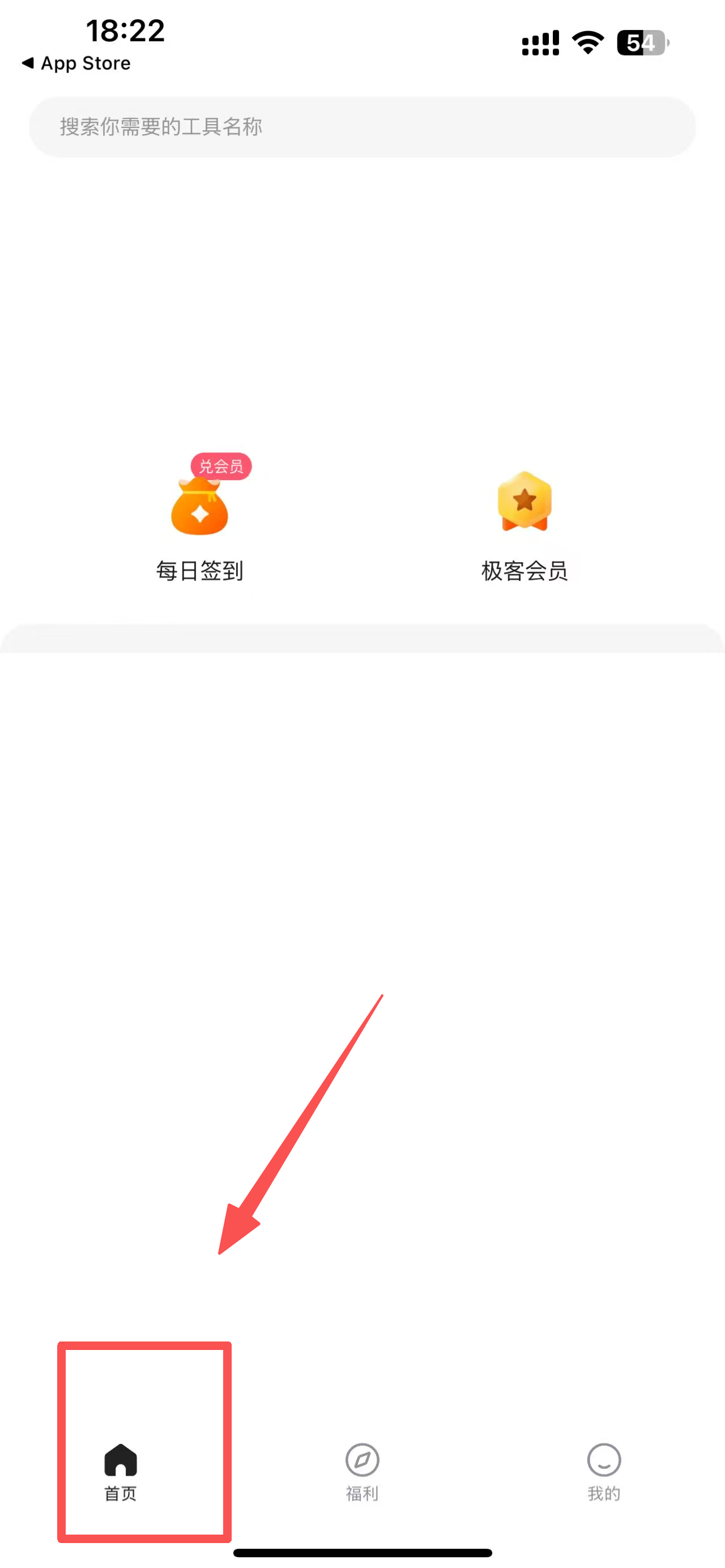Image resolution: width=725 pixels, height=1568 pixels.
Task: Switch to the 福利 tab
Action: [362, 1471]
